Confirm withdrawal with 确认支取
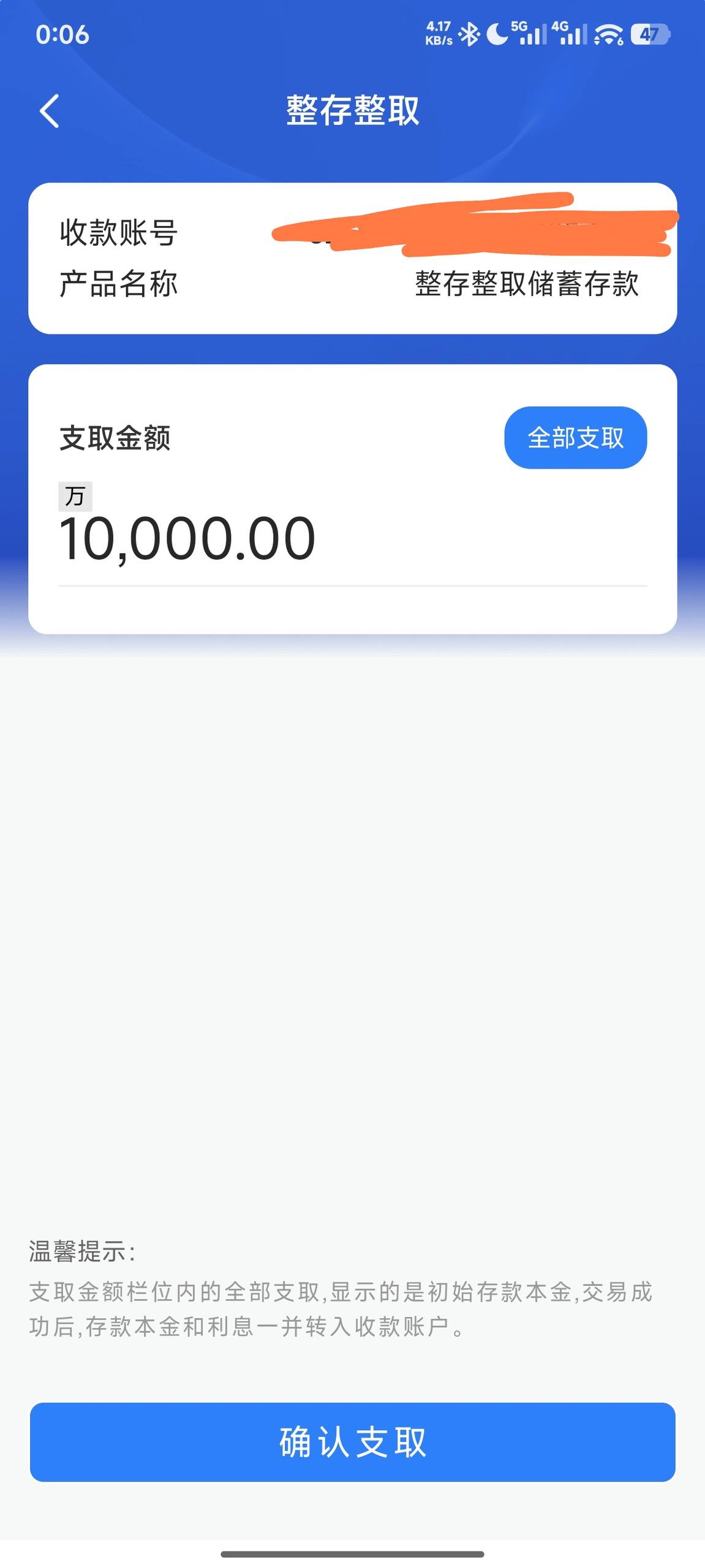Viewport: 705px width, 1568px height. click(352, 1442)
